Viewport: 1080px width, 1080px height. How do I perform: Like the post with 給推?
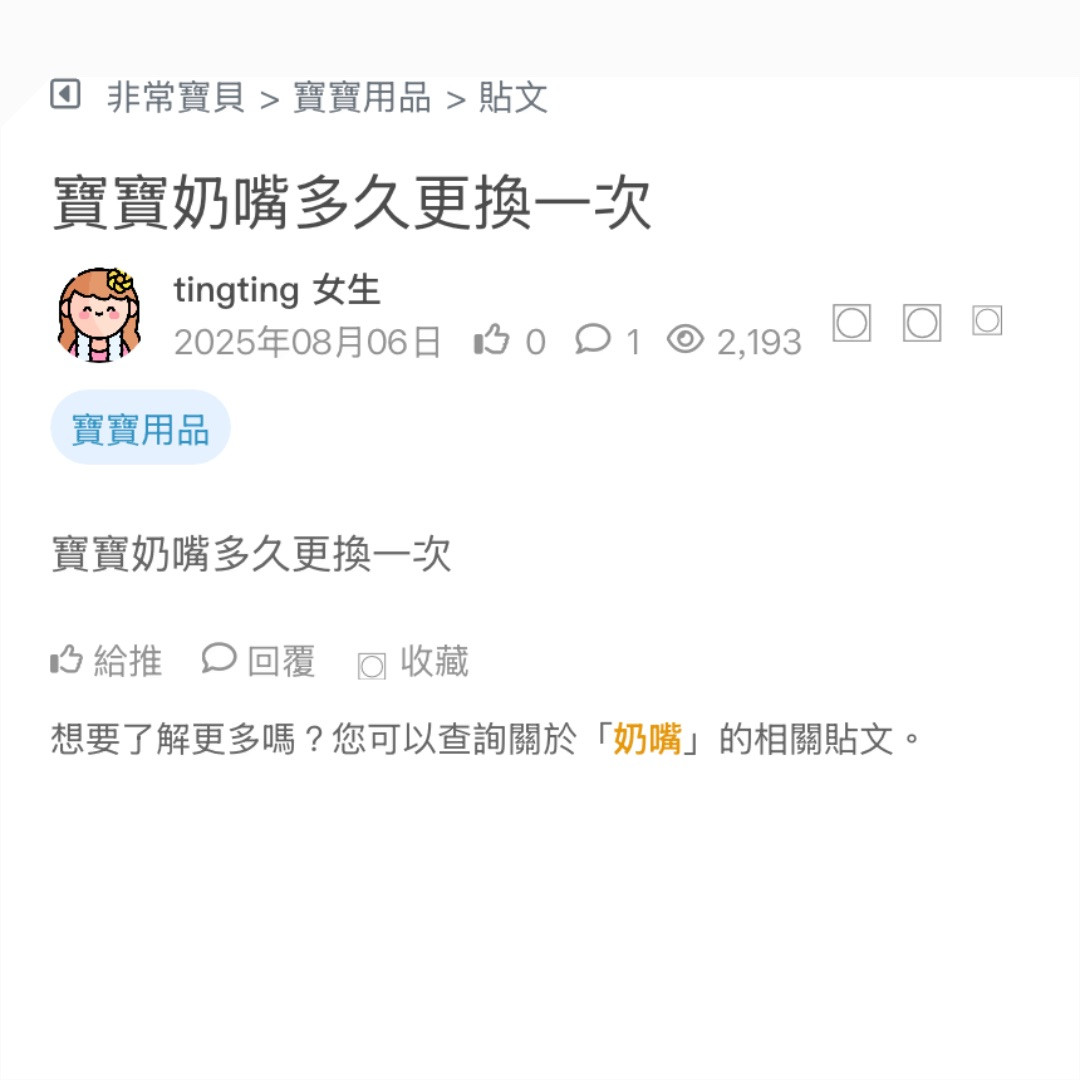point(106,661)
